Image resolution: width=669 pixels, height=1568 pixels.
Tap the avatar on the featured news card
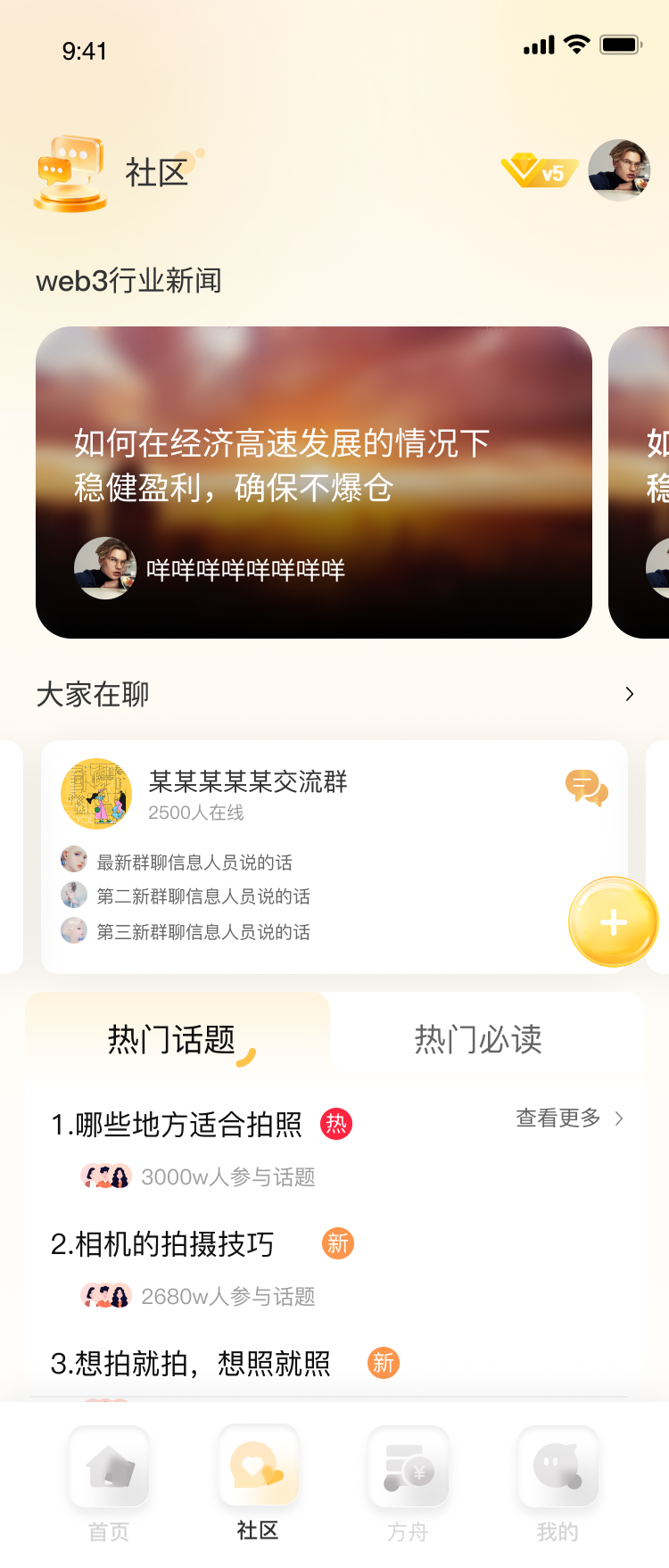tap(104, 568)
